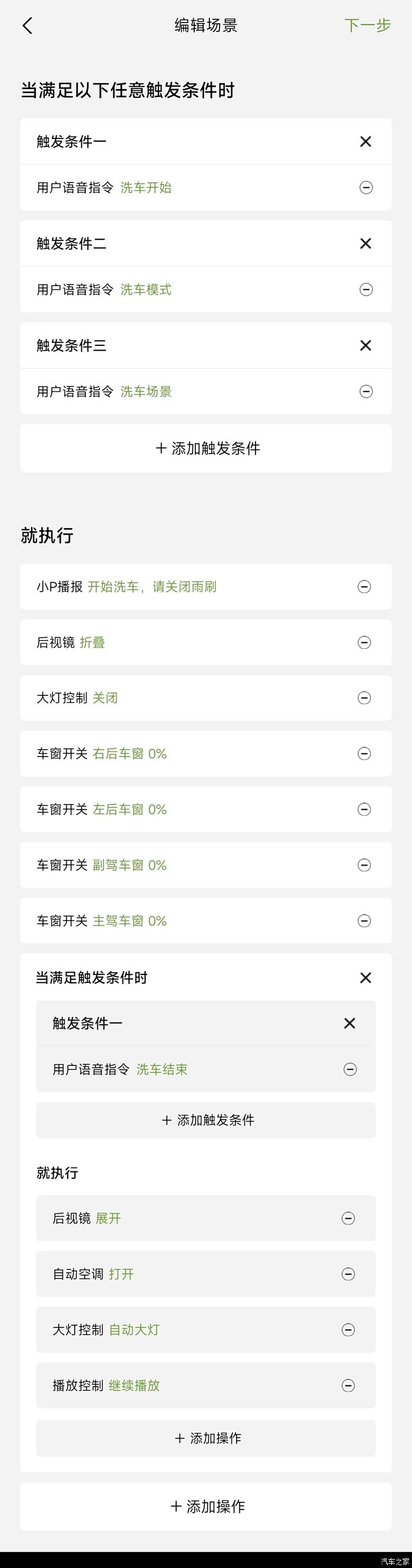Add a trigger condition below 洗车结束
This screenshot has width=412, height=1568.
pyautogui.click(x=206, y=1121)
